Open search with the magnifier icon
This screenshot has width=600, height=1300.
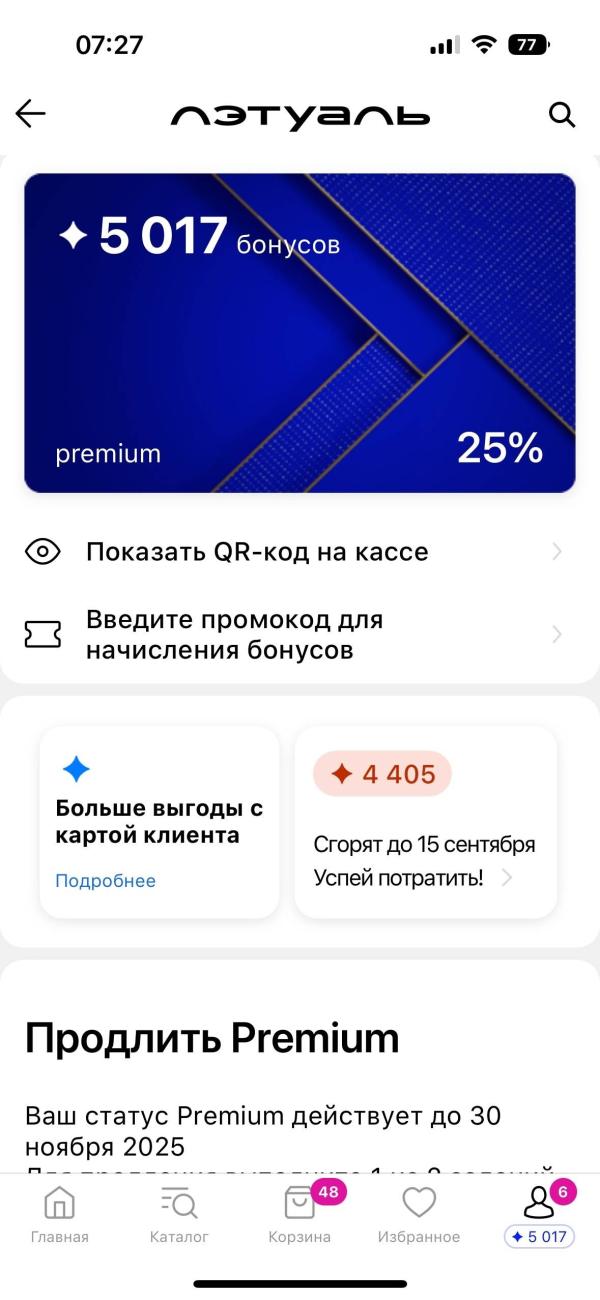tap(562, 115)
